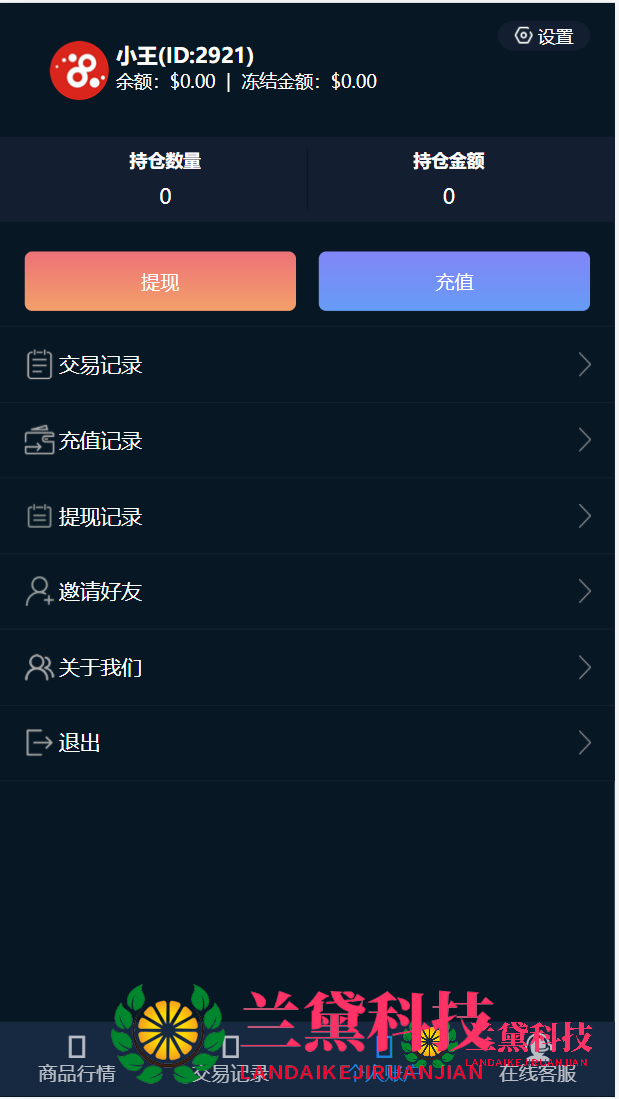Open the 交易记录 list row
Image resolution: width=619 pixels, height=1099 pixels.
click(307, 365)
